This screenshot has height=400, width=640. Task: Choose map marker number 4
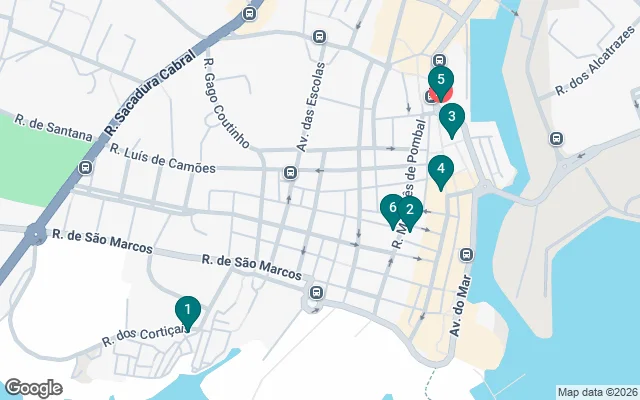(440, 170)
